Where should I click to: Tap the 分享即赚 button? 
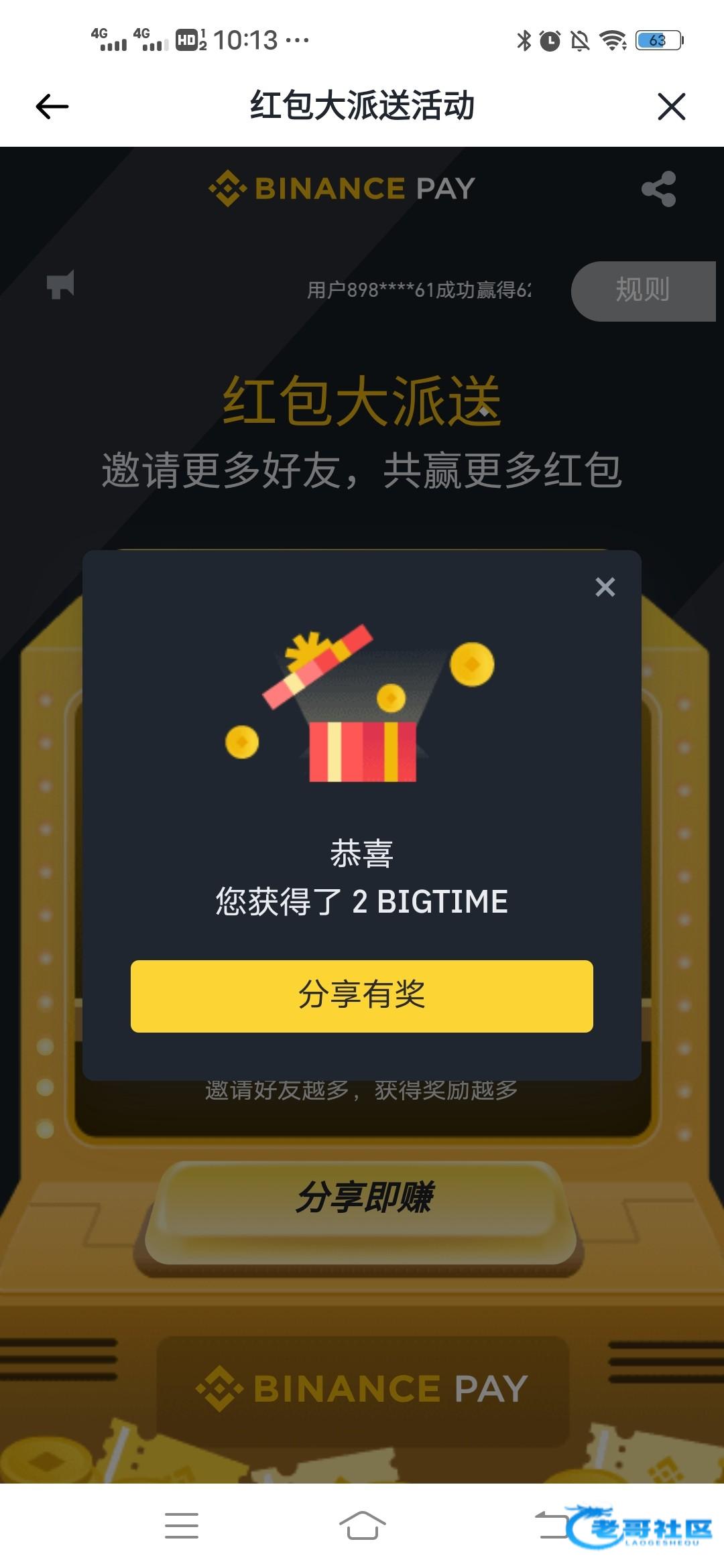click(362, 1198)
